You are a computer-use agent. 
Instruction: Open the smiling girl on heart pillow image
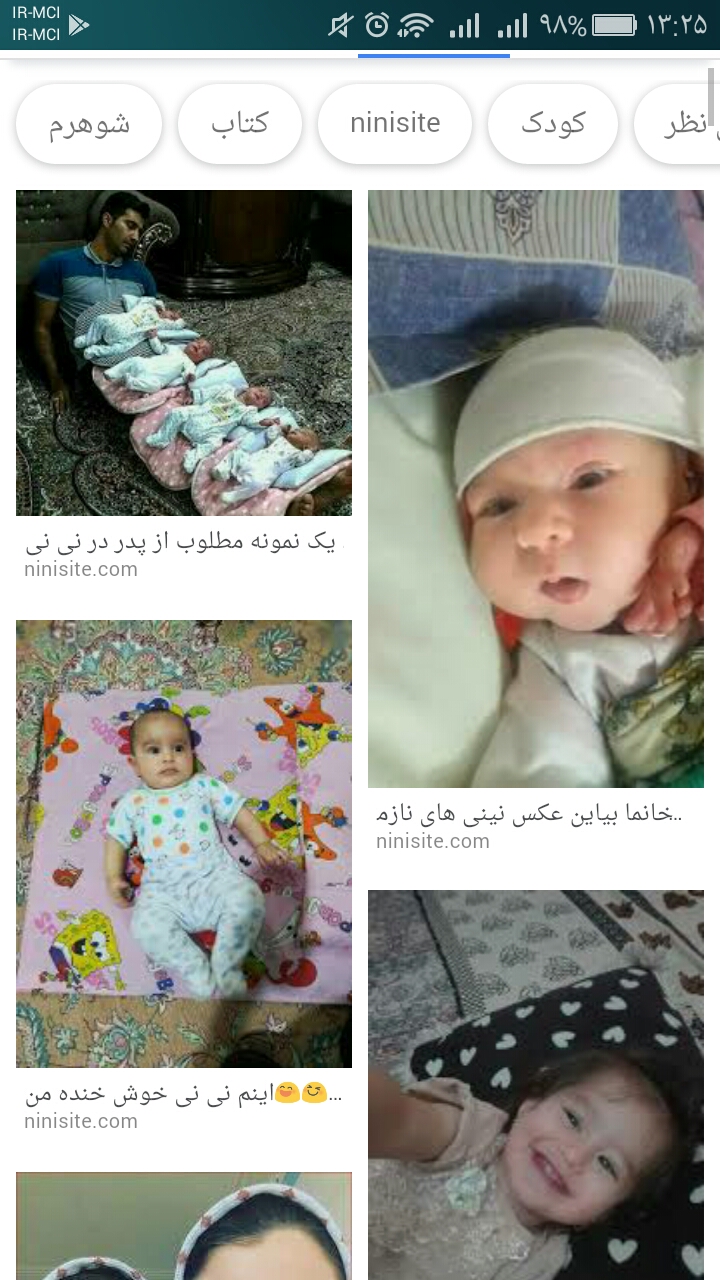coord(536,1085)
